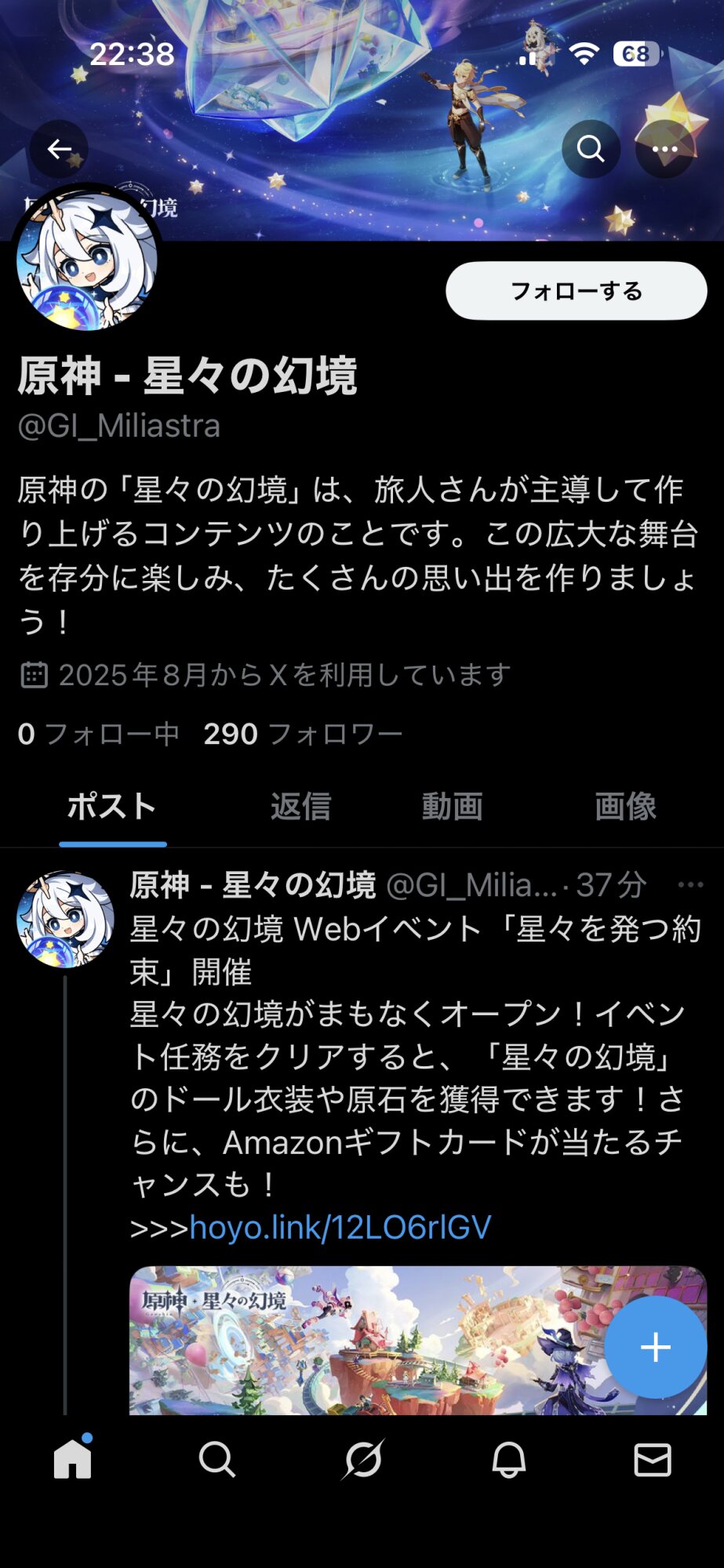The image size is (724, 1568).
Task: Switch to the 画像 tab
Action: [625, 807]
